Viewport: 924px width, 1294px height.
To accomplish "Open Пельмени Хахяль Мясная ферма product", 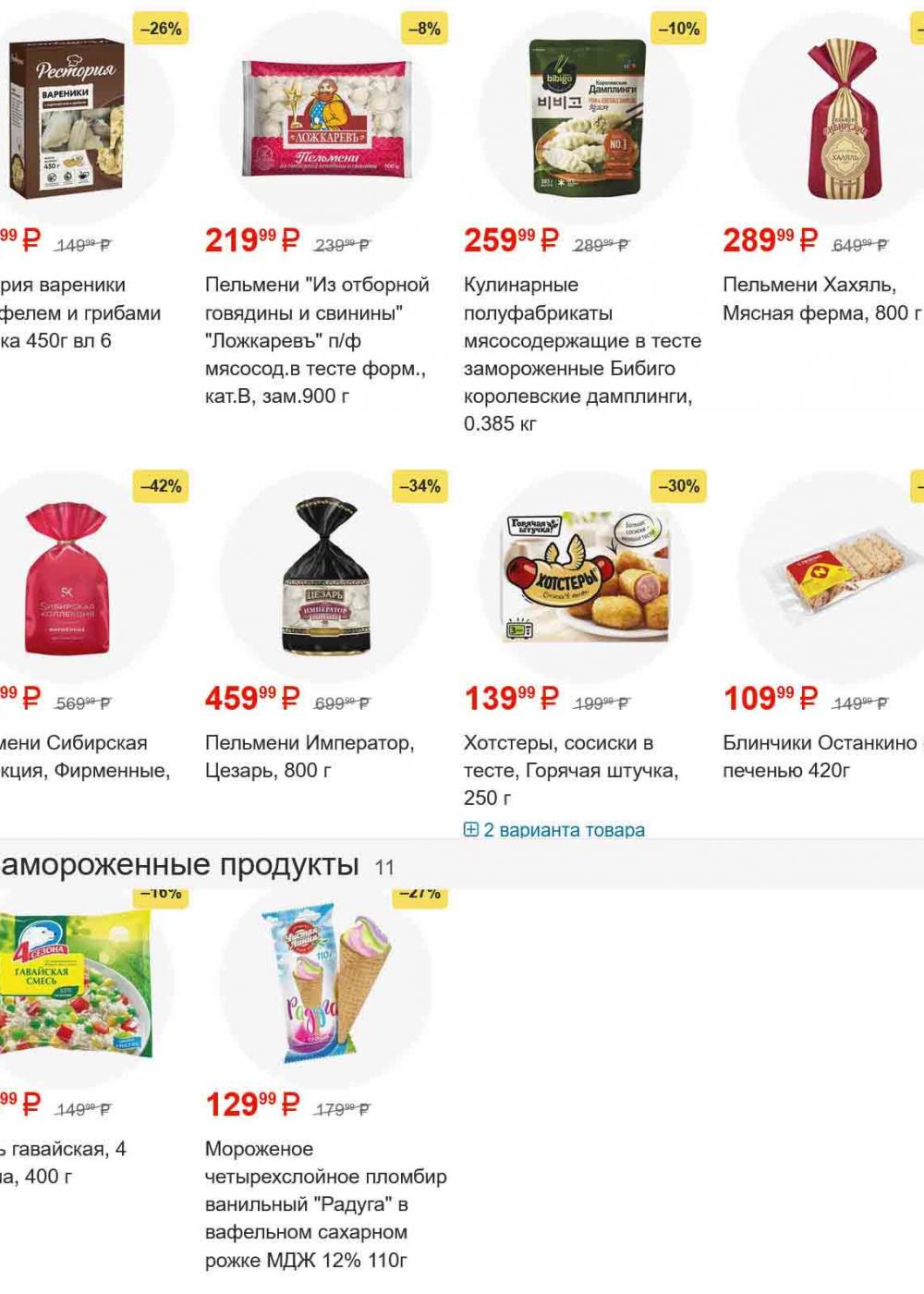I will 821,299.
